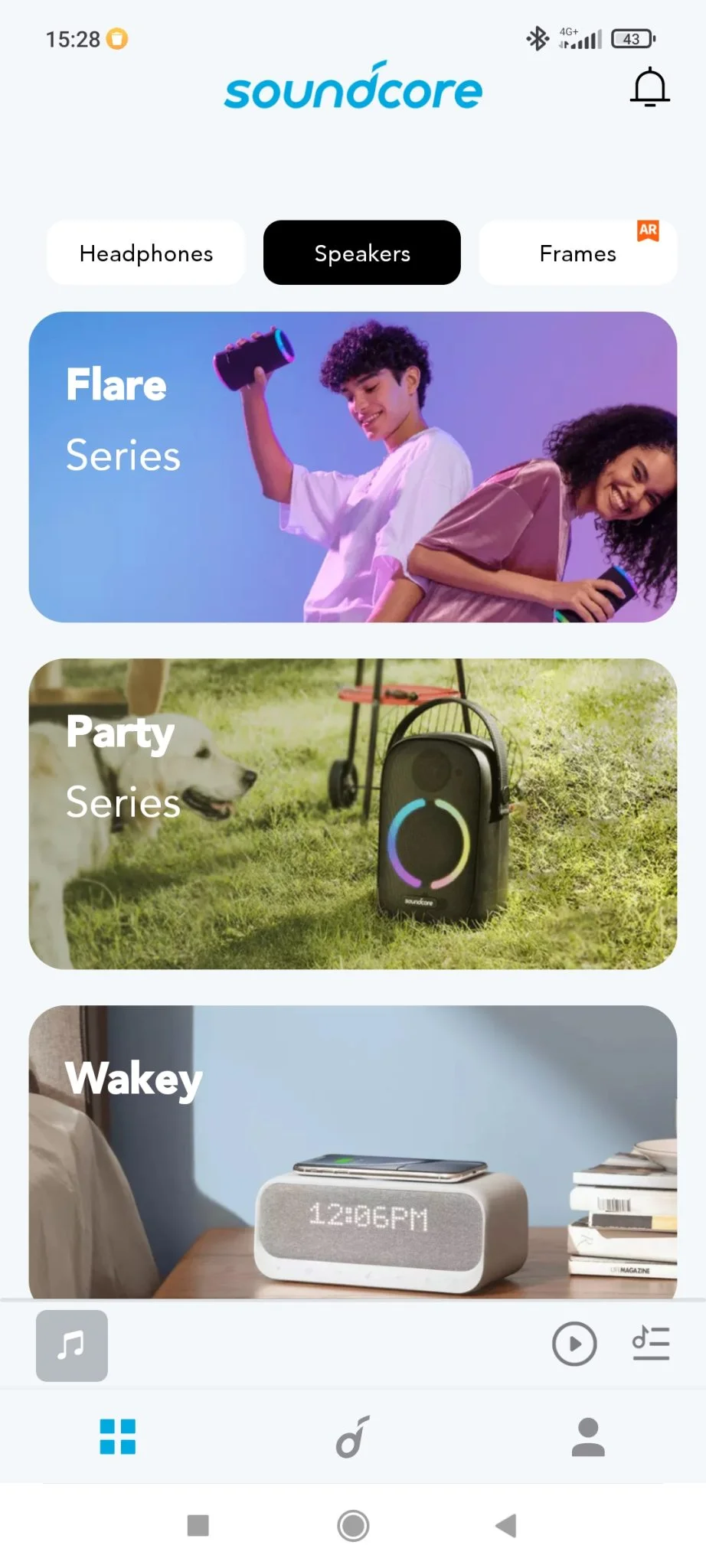Play music from the mini player

coord(574,1344)
